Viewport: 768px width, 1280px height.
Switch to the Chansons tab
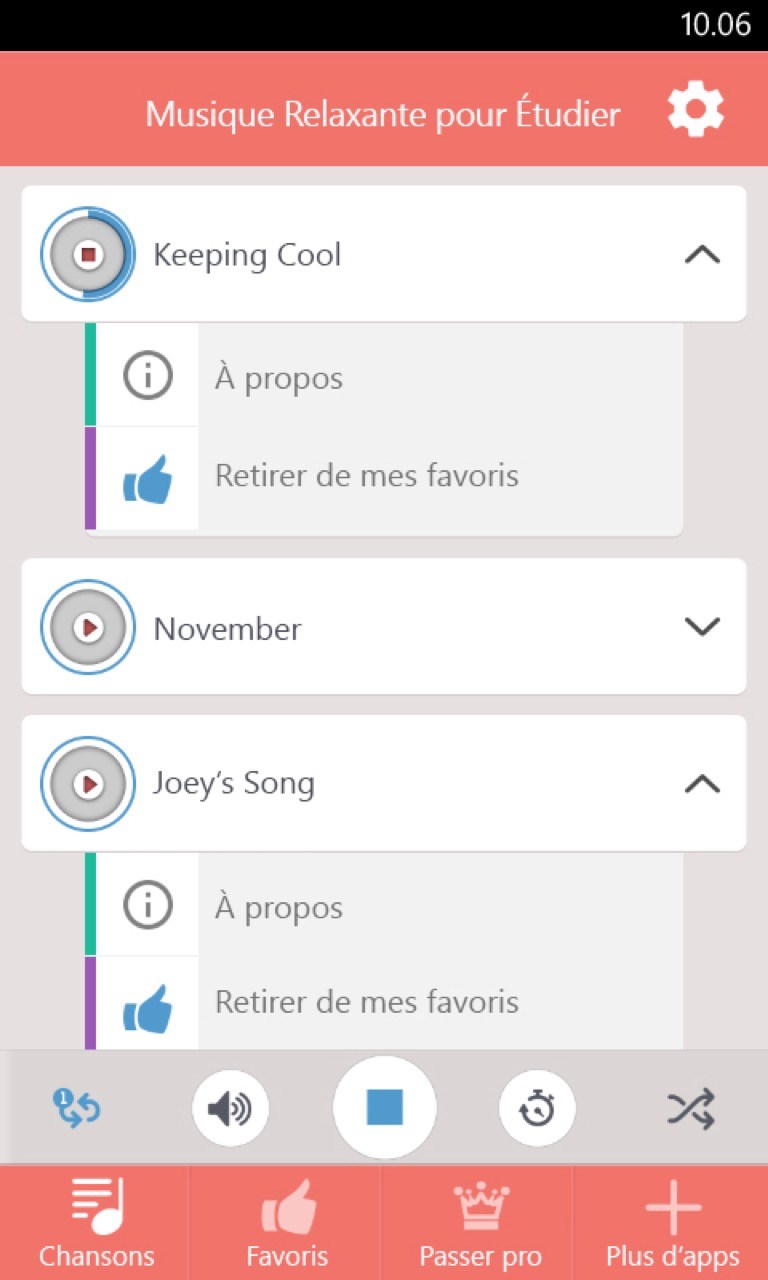coord(96,1222)
